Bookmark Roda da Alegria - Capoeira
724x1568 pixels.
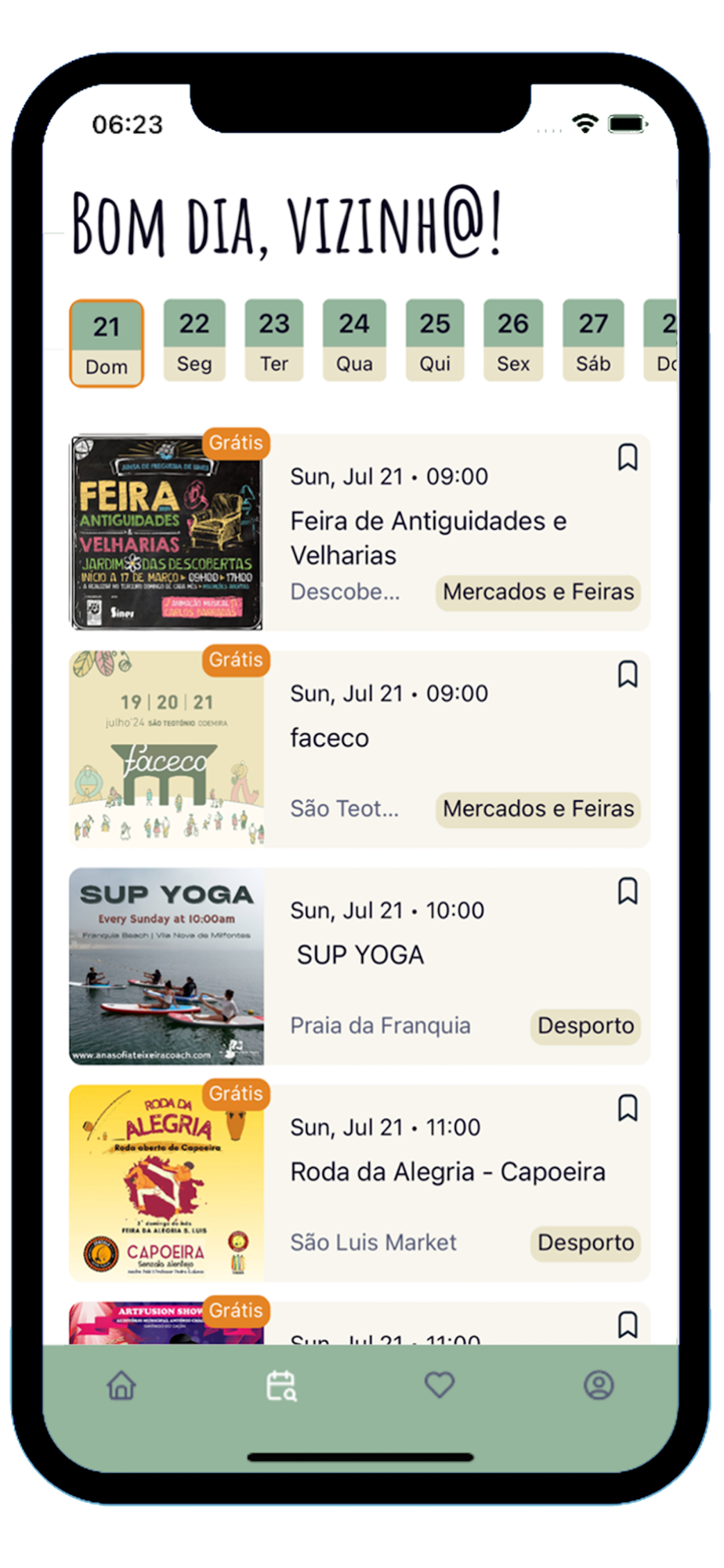click(628, 1109)
